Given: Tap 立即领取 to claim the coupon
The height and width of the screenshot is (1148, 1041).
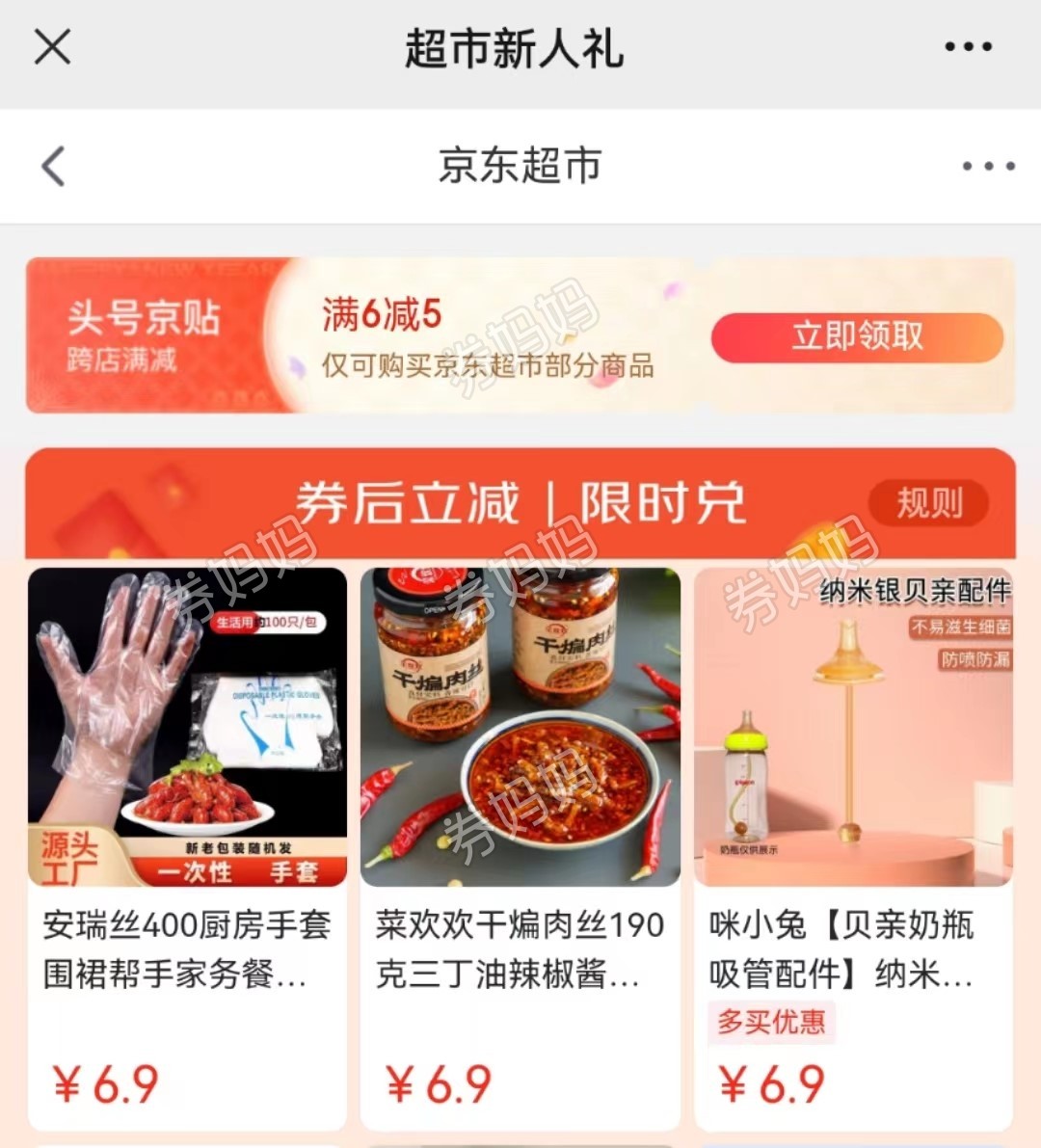Looking at the screenshot, I should tap(857, 336).
